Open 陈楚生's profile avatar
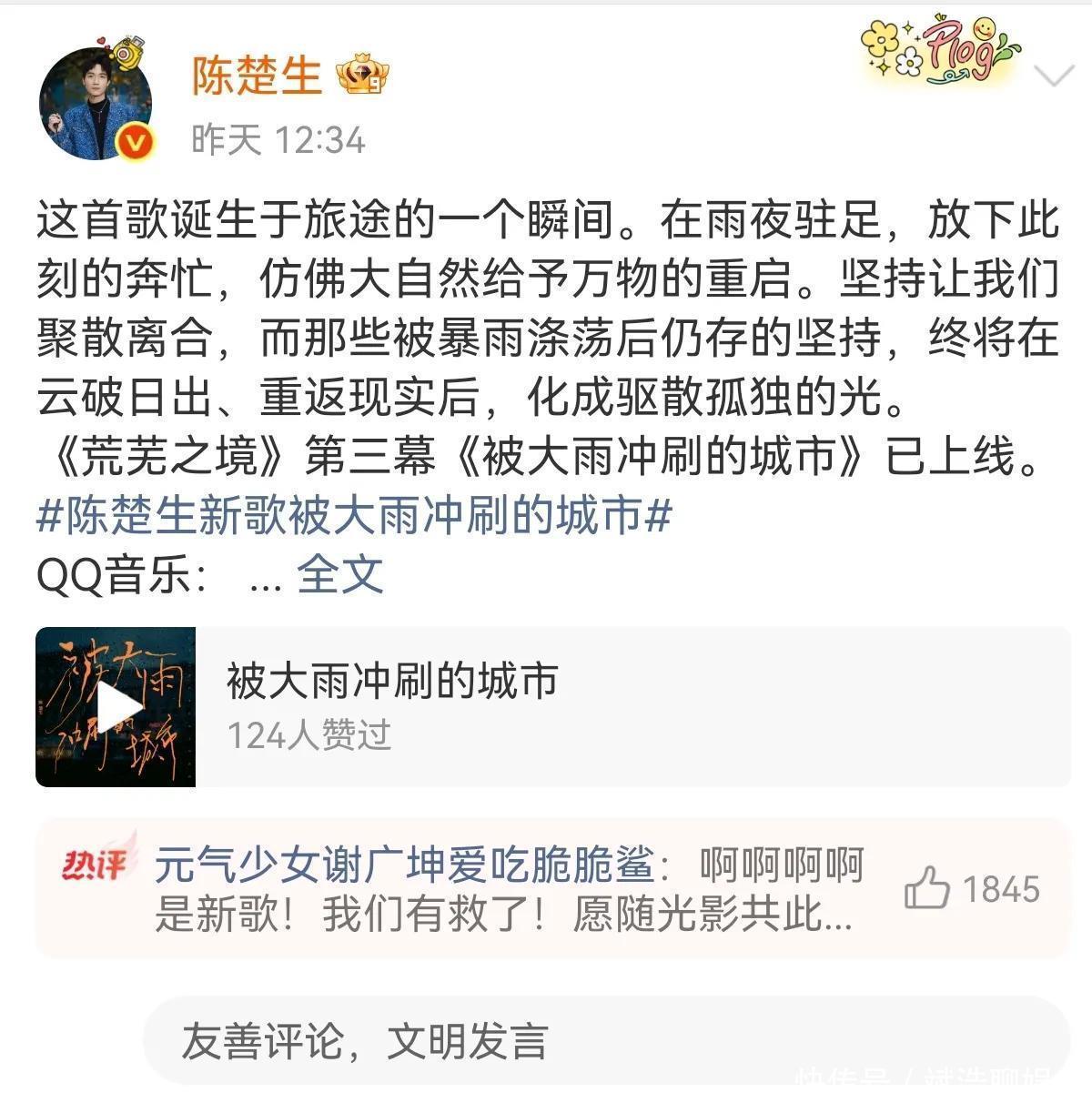1092x1103 pixels. tap(96, 104)
